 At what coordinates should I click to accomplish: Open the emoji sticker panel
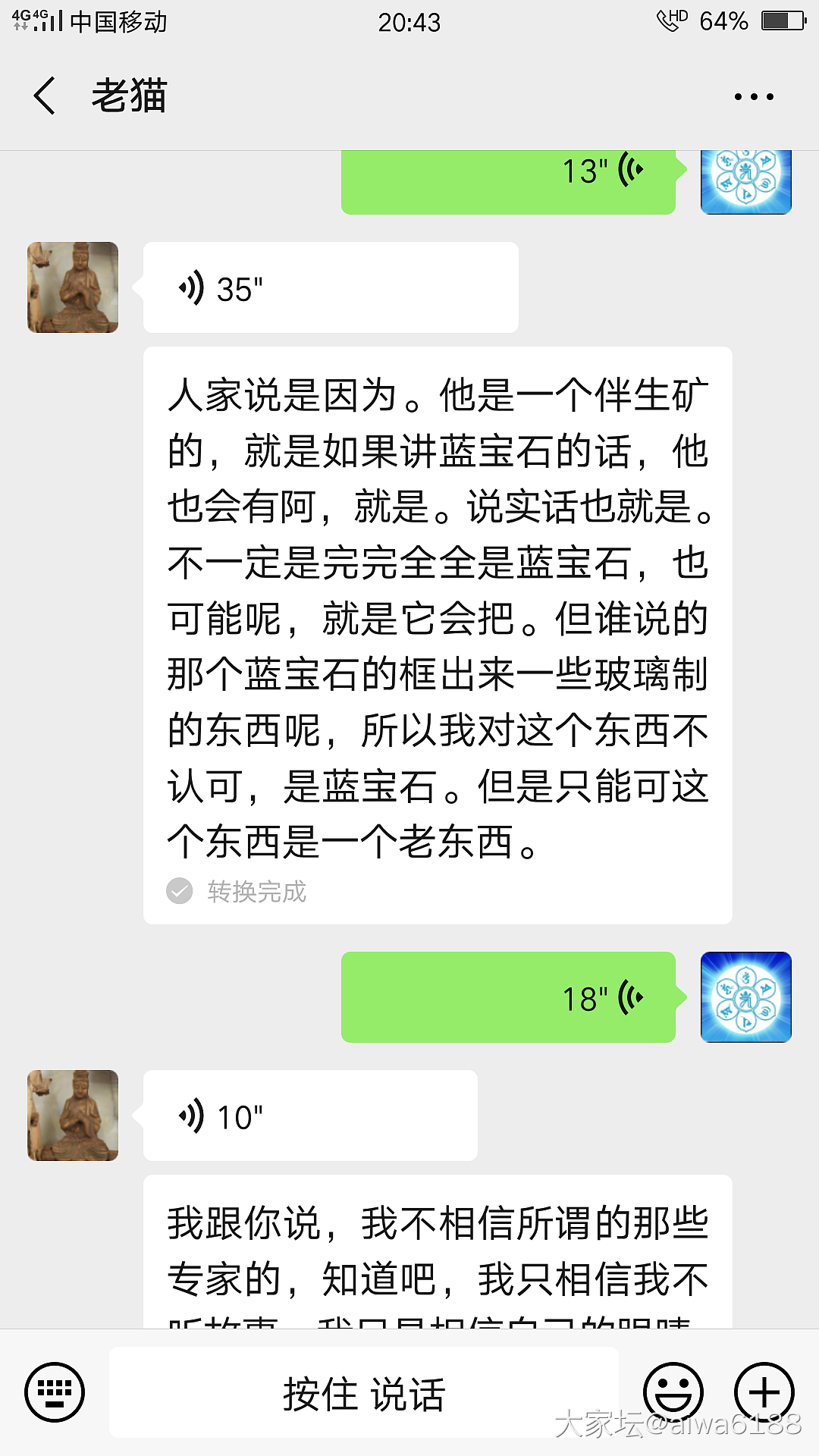(x=673, y=1392)
